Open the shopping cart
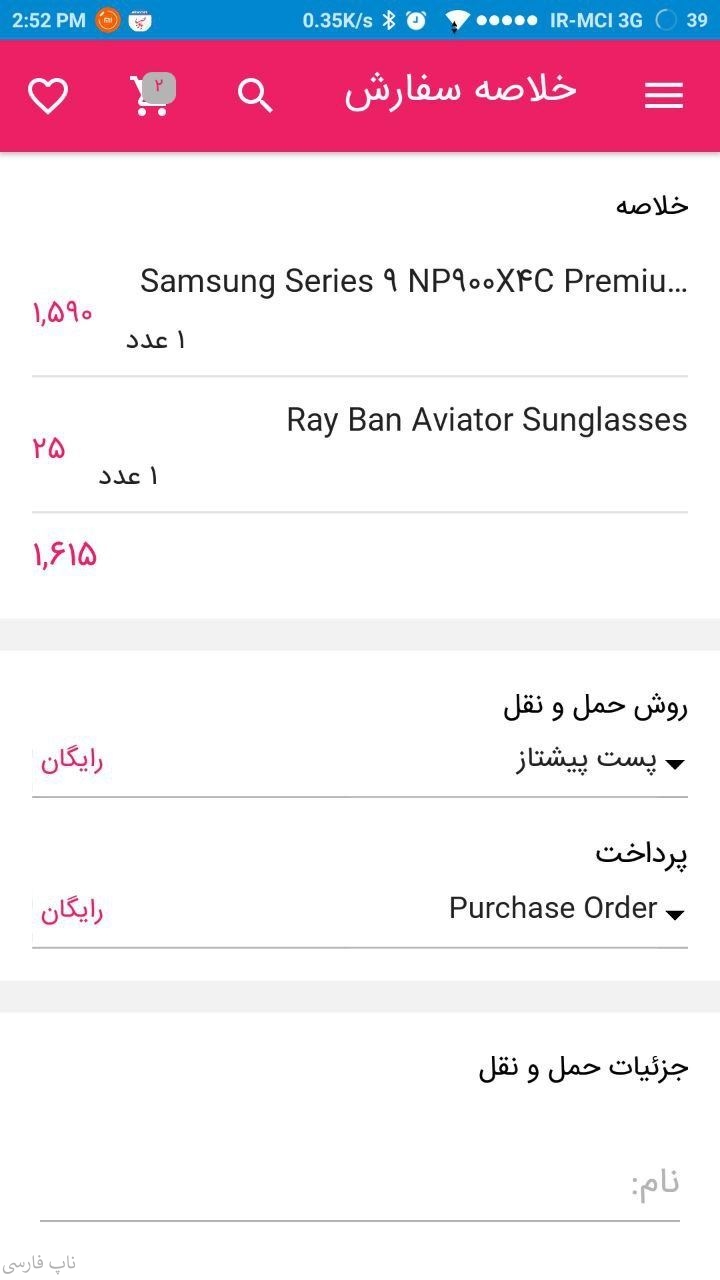Screen dimensions: 720x1280 click(152, 96)
